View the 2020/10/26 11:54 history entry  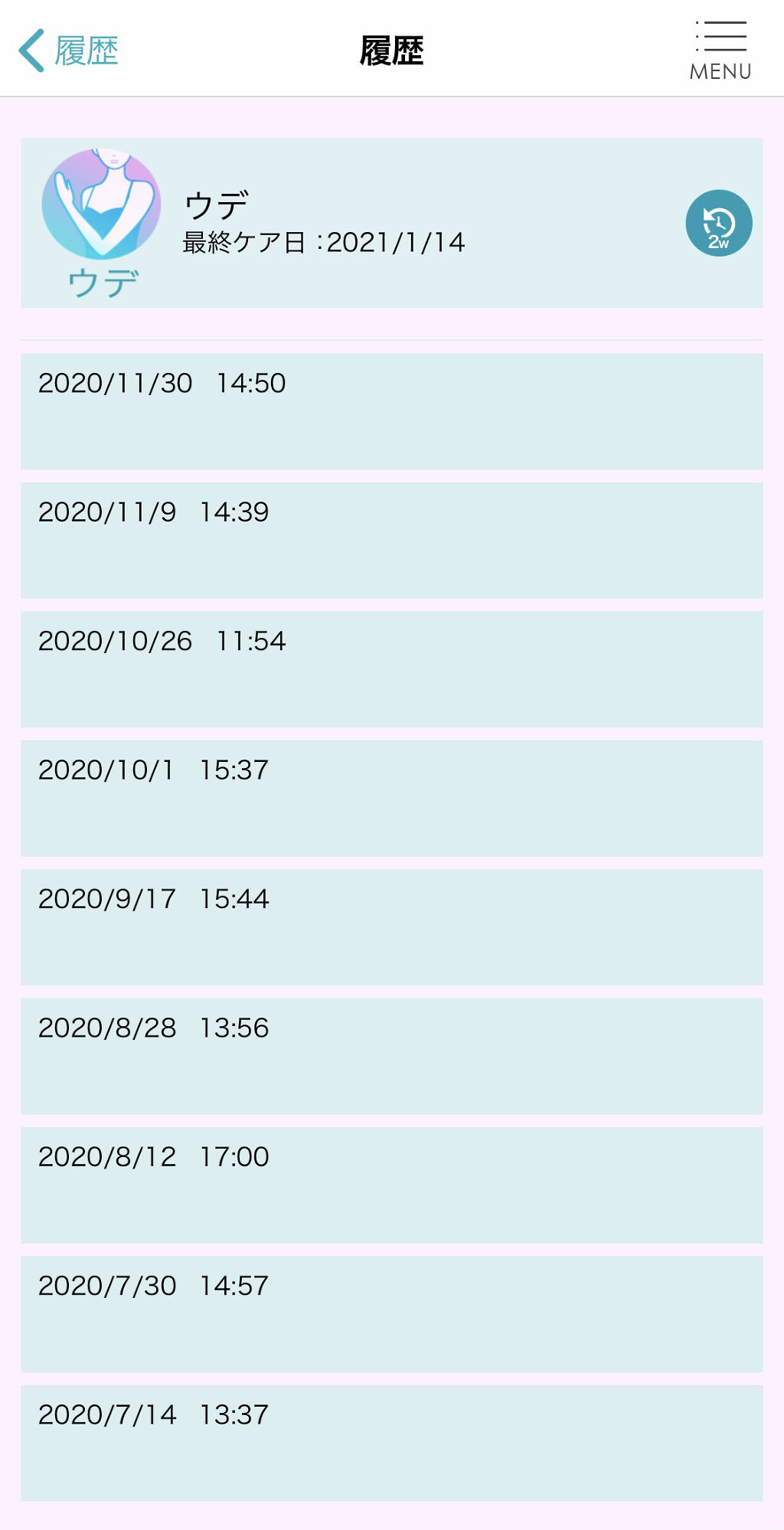click(x=391, y=669)
